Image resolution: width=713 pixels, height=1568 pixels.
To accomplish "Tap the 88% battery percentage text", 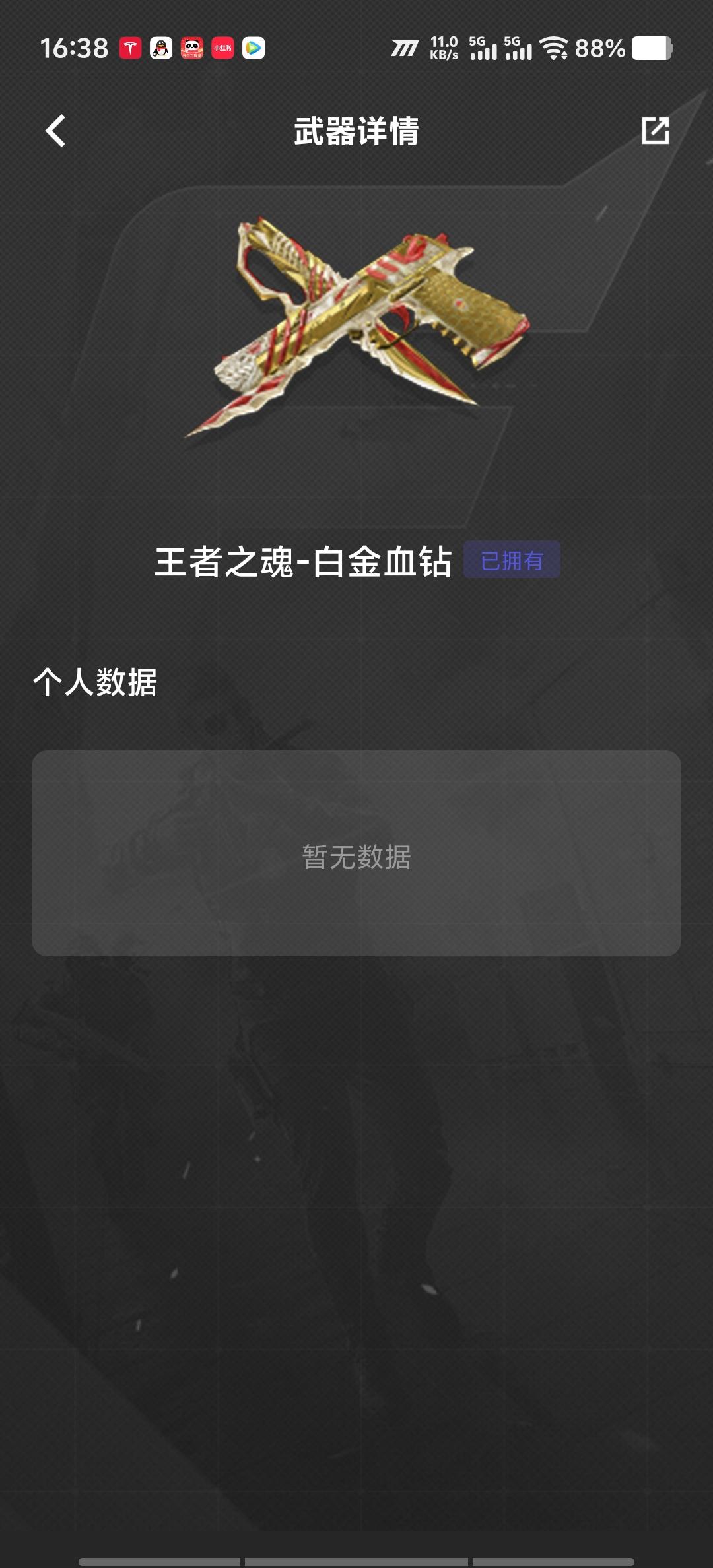I will click(x=598, y=48).
